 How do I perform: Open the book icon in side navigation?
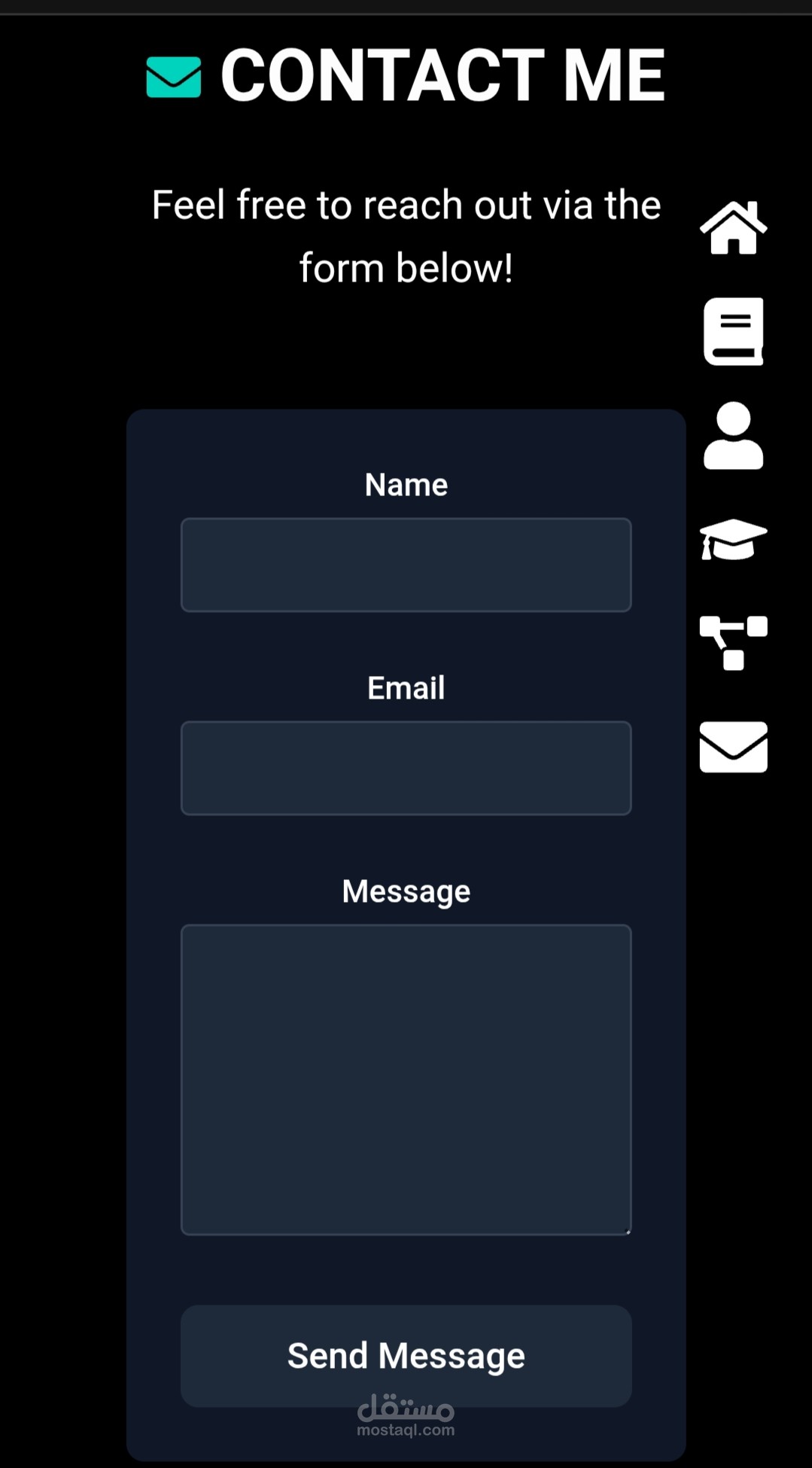(733, 331)
